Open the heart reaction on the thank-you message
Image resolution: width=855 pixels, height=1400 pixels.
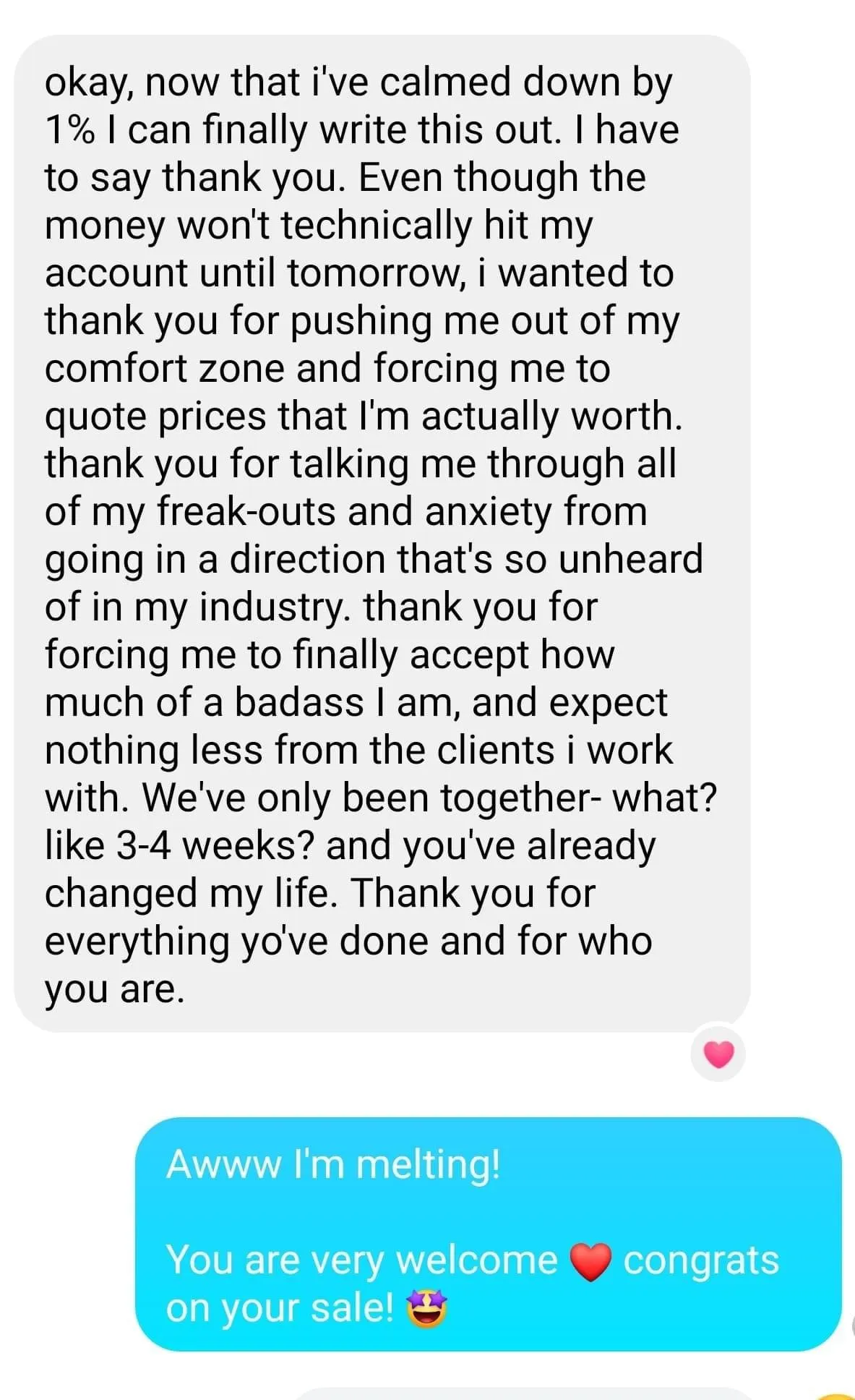pos(718,1054)
